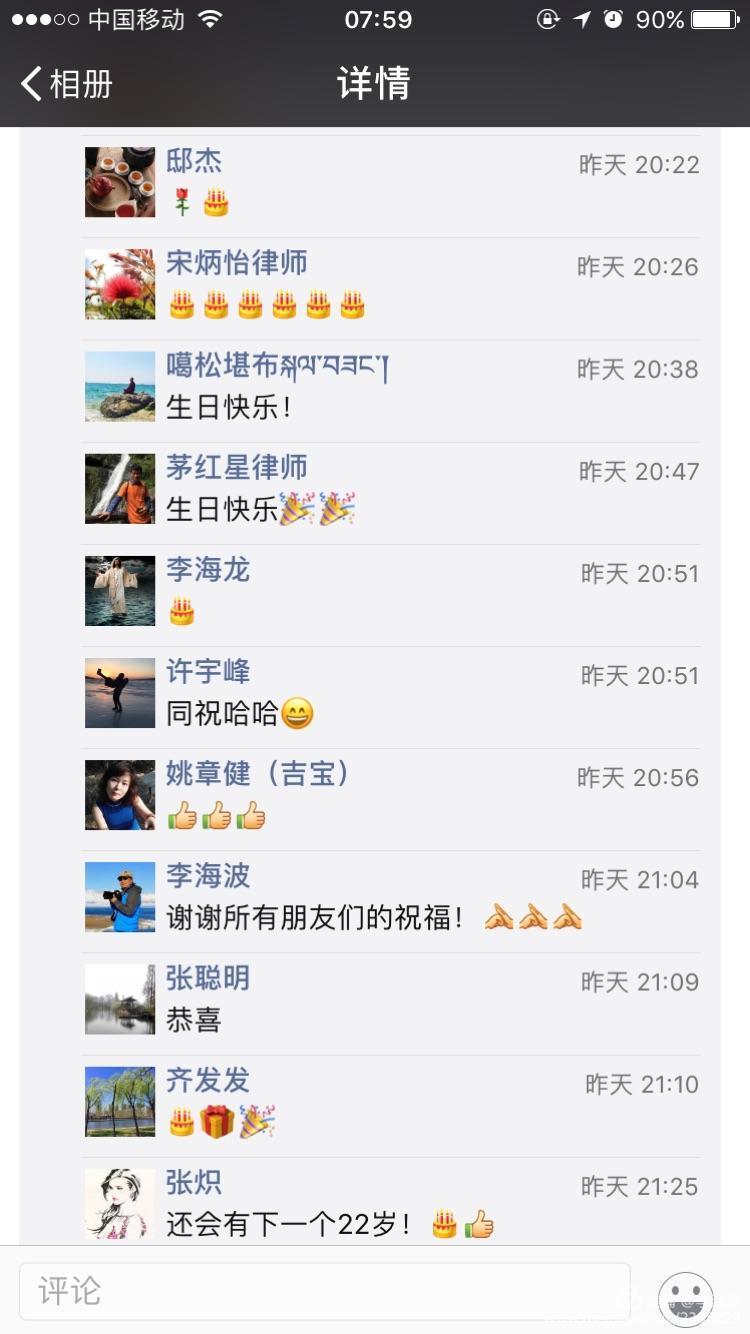View 张聪明's profile name
Screen dimensions: 750x1334
point(208,978)
